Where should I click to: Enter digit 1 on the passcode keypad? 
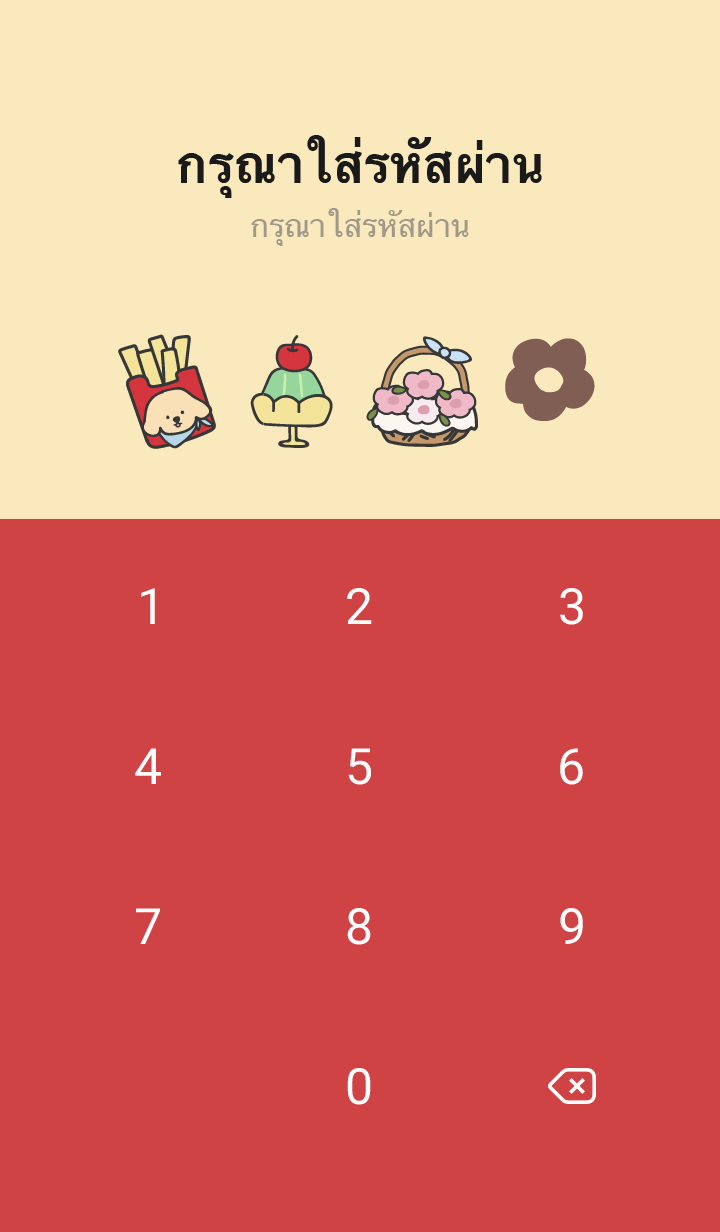(x=149, y=607)
